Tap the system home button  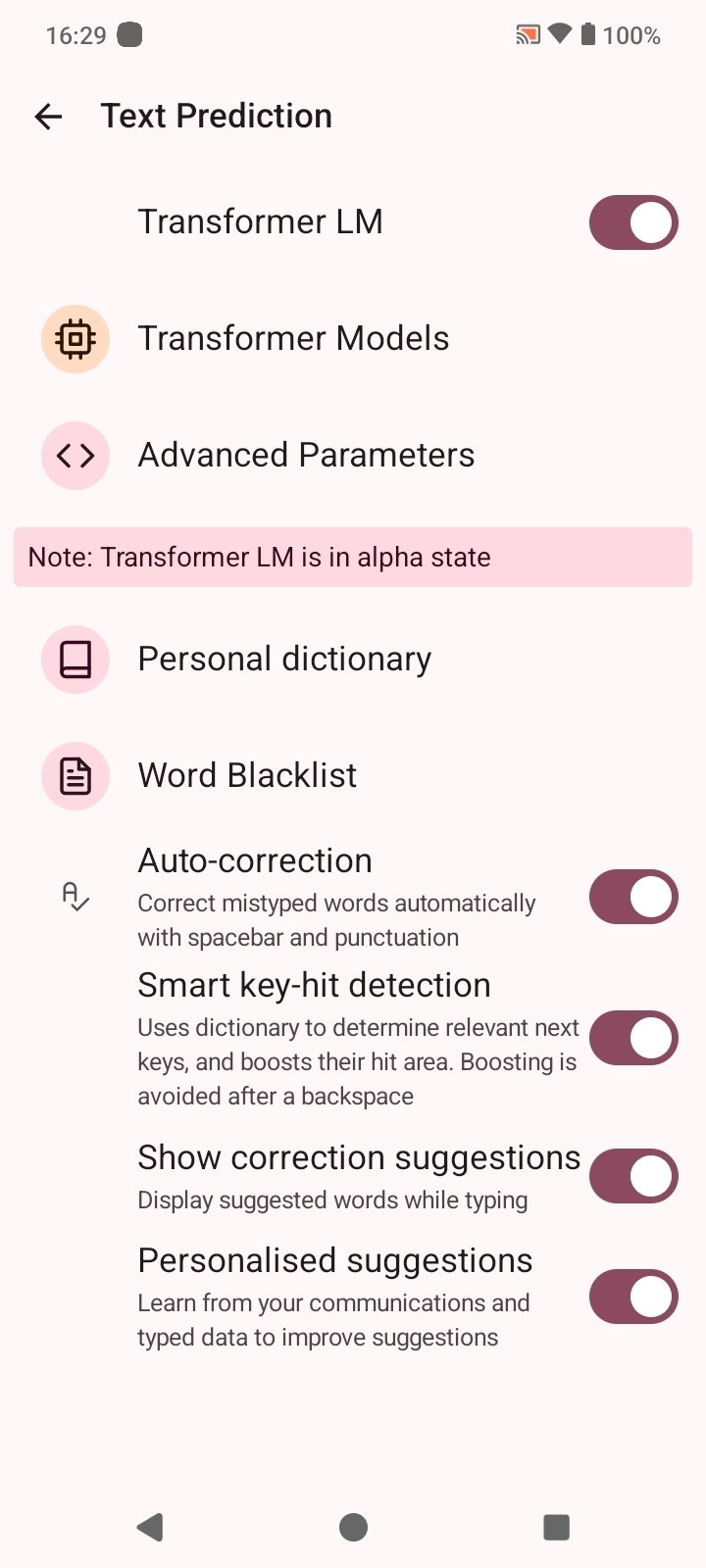tap(353, 1527)
